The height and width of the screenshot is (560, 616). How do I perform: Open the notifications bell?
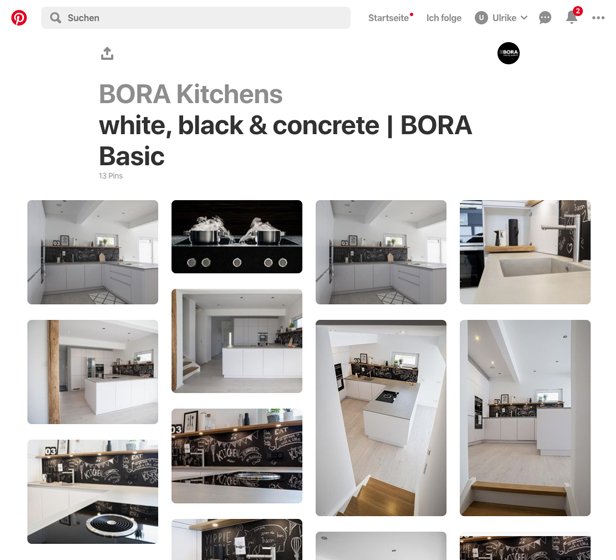pyautogui.click(x=572, y=18)
